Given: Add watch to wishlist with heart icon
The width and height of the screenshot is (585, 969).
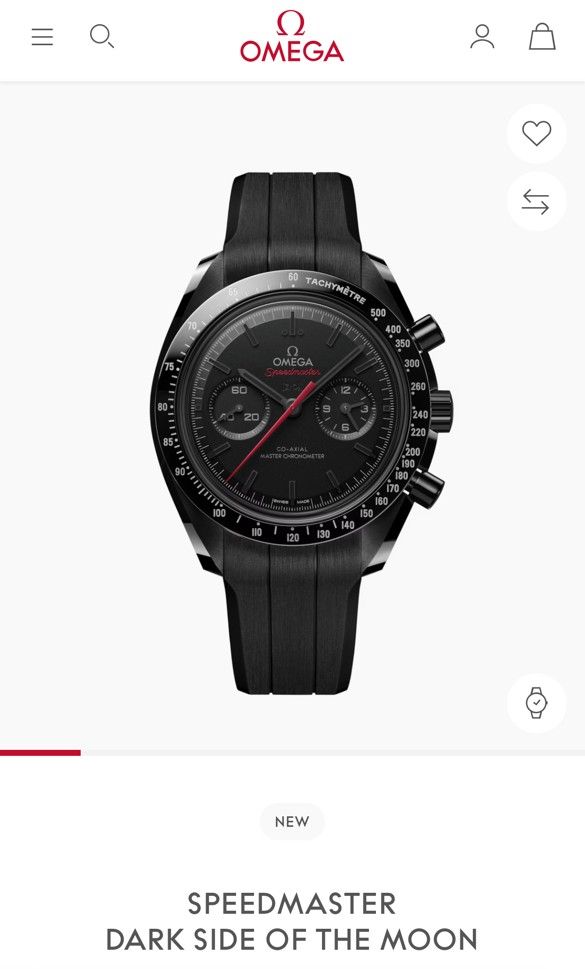Looking at the screenshot, I should click(x=536, y=133).
